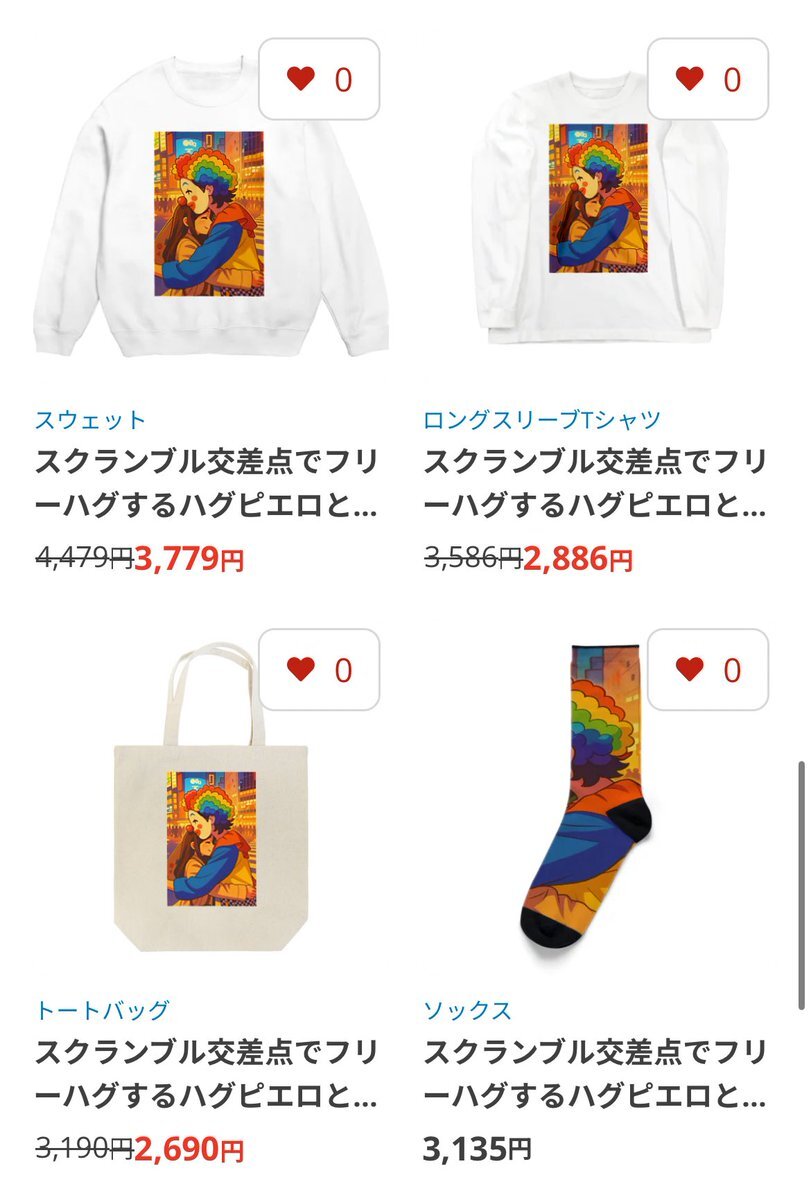This screenshot has height=1200, width=811.
Task: Open the ロングスリーブTシャツ category link
Action: coord(542,420)
